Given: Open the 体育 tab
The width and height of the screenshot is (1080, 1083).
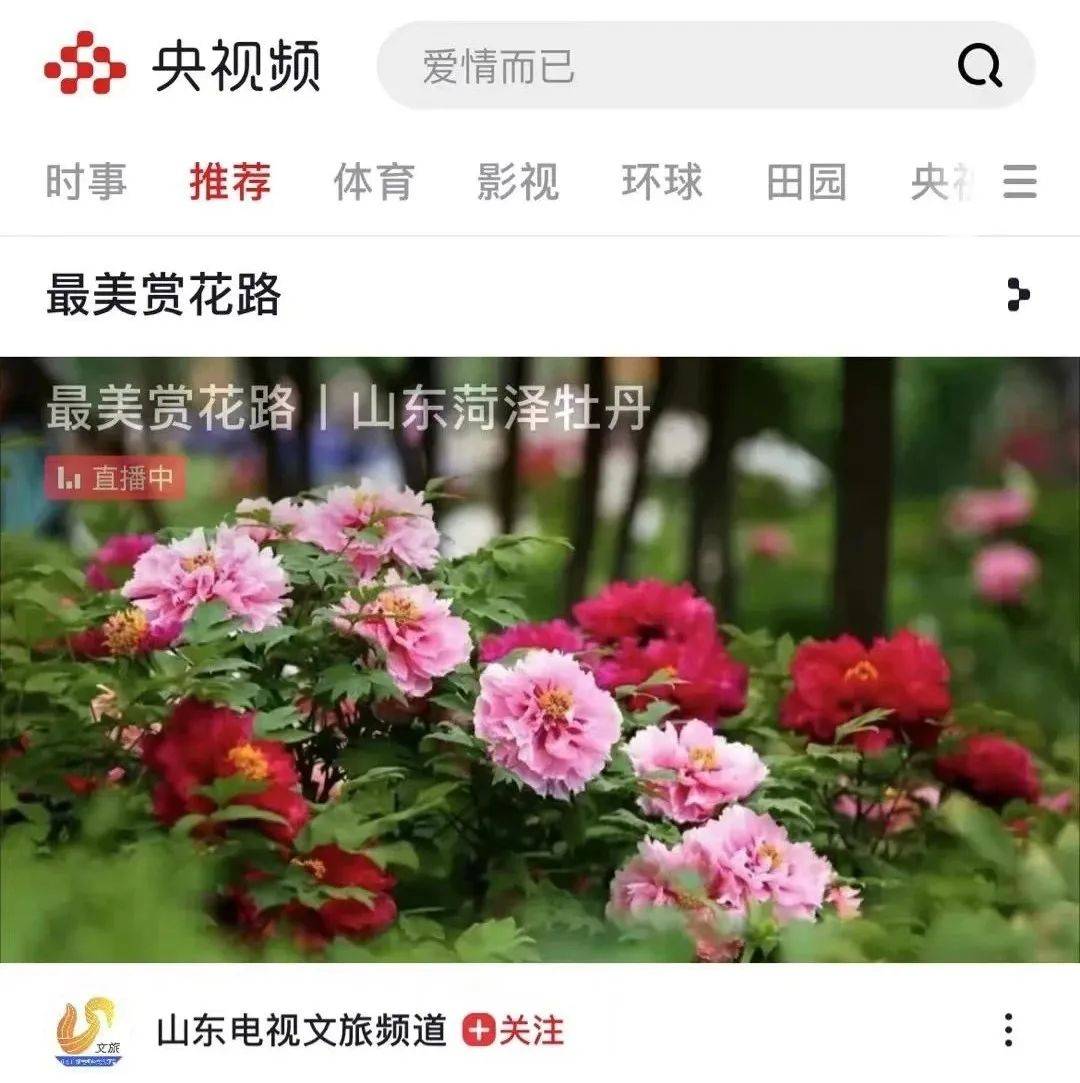Looking at the screenshot, I should click(374, 182).
